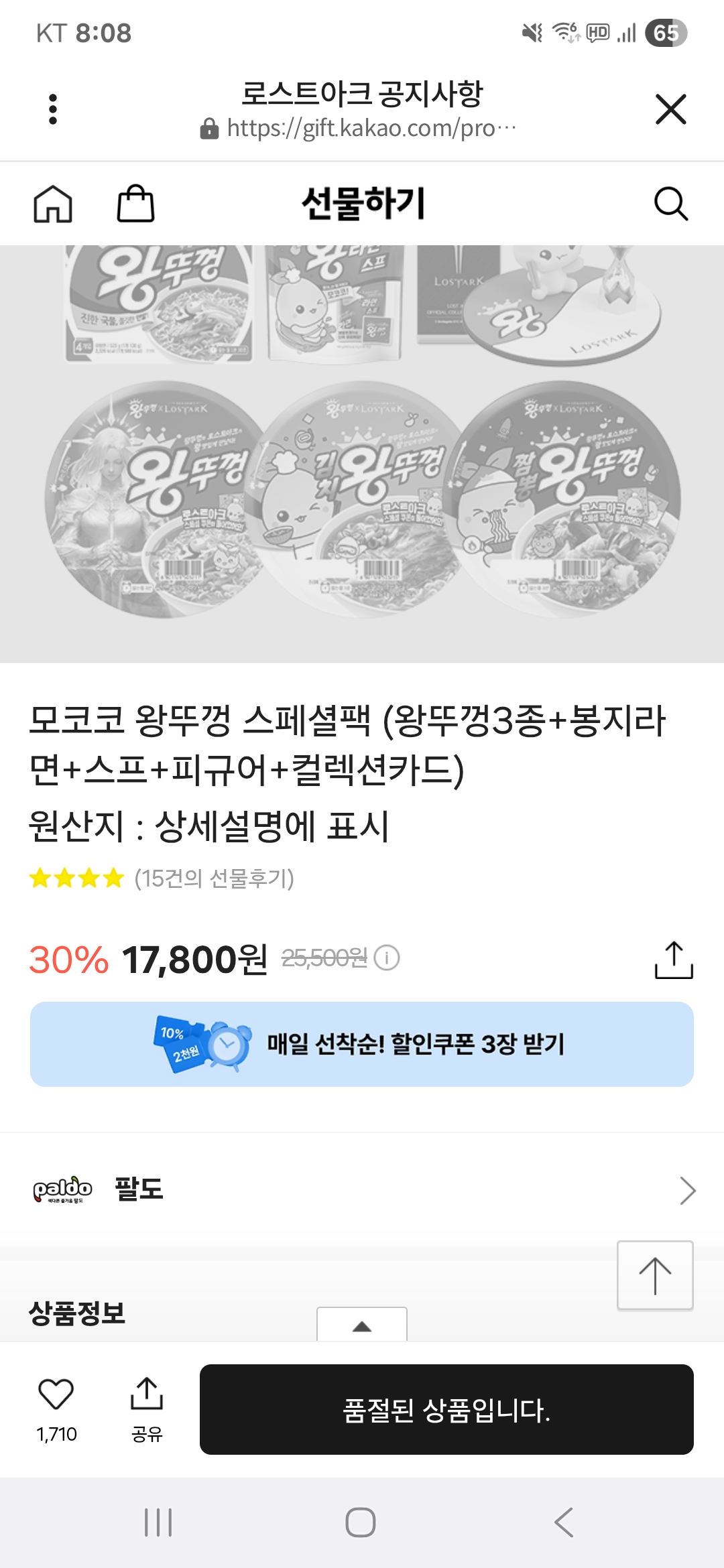The width and height of the screenshot is (724, 1568).
Task: Close the in-app browser window
Action: 670,109
